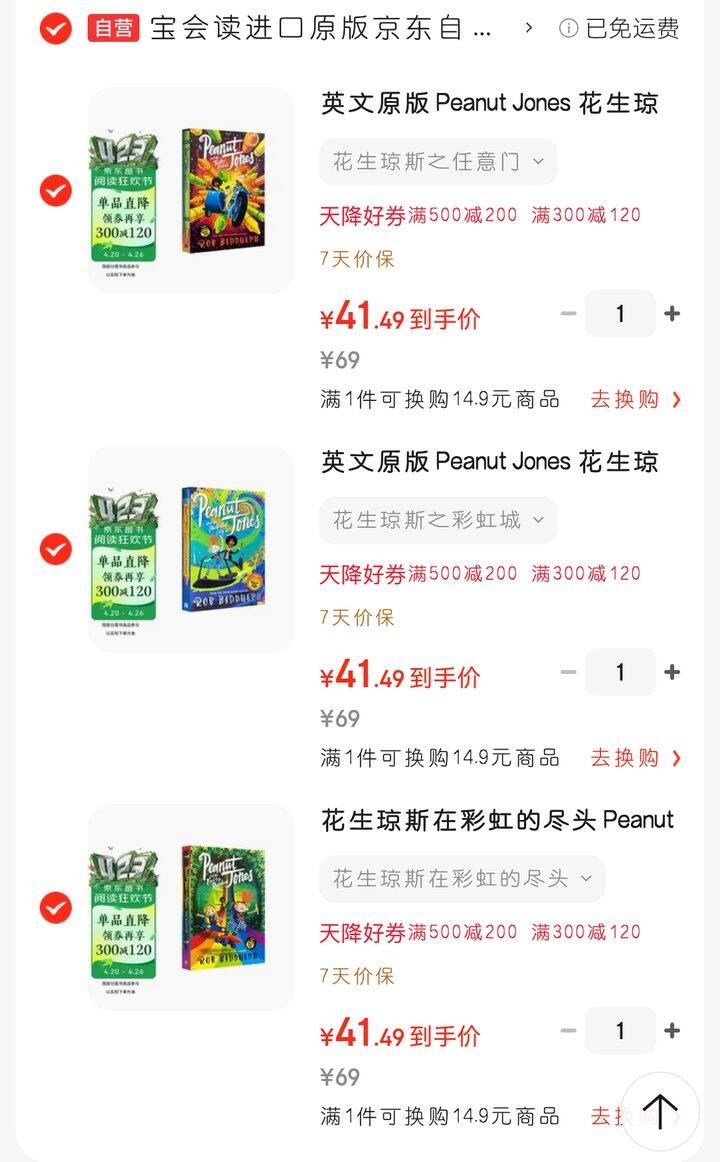Open the 花生琼斯之任意门 book cover image

191,190
